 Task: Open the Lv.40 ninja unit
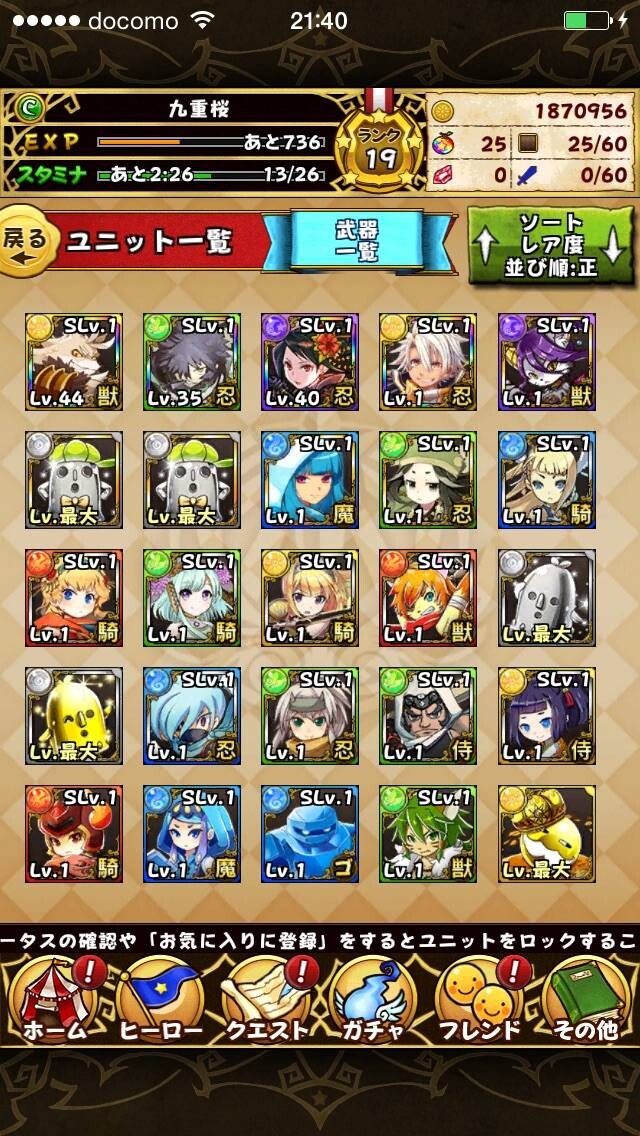(x=310, y=362)
